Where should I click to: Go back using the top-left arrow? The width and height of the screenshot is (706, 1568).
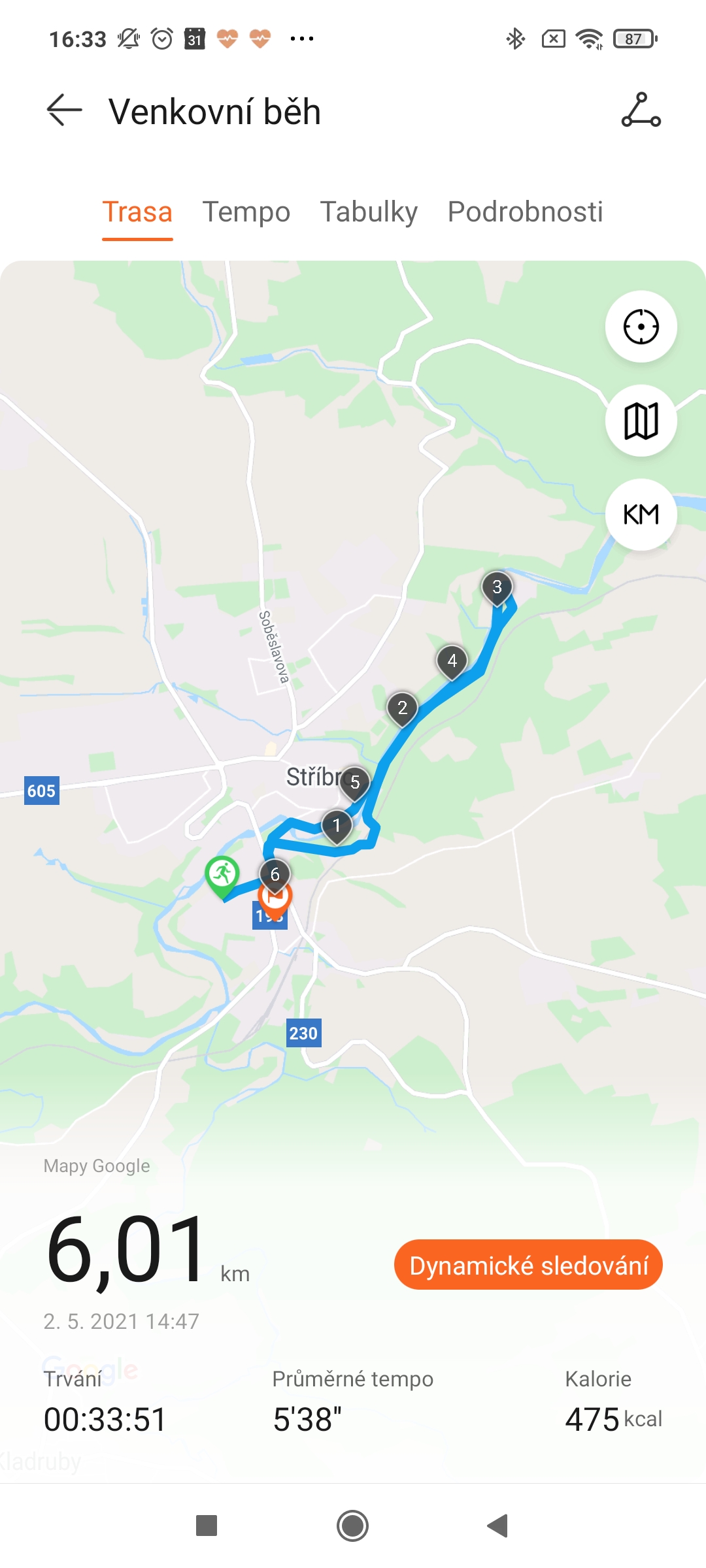click(64, 110)
